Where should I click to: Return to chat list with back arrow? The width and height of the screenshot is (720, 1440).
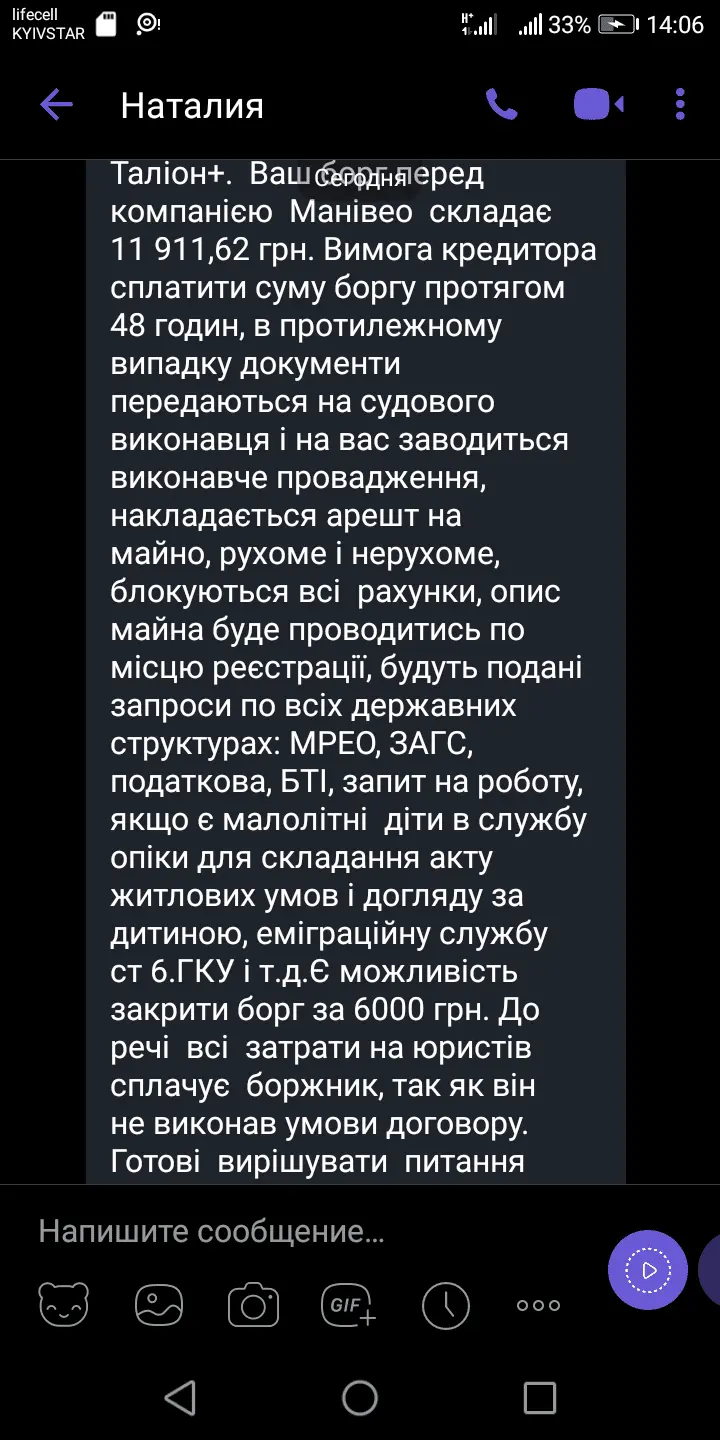[x=57, y=105]
